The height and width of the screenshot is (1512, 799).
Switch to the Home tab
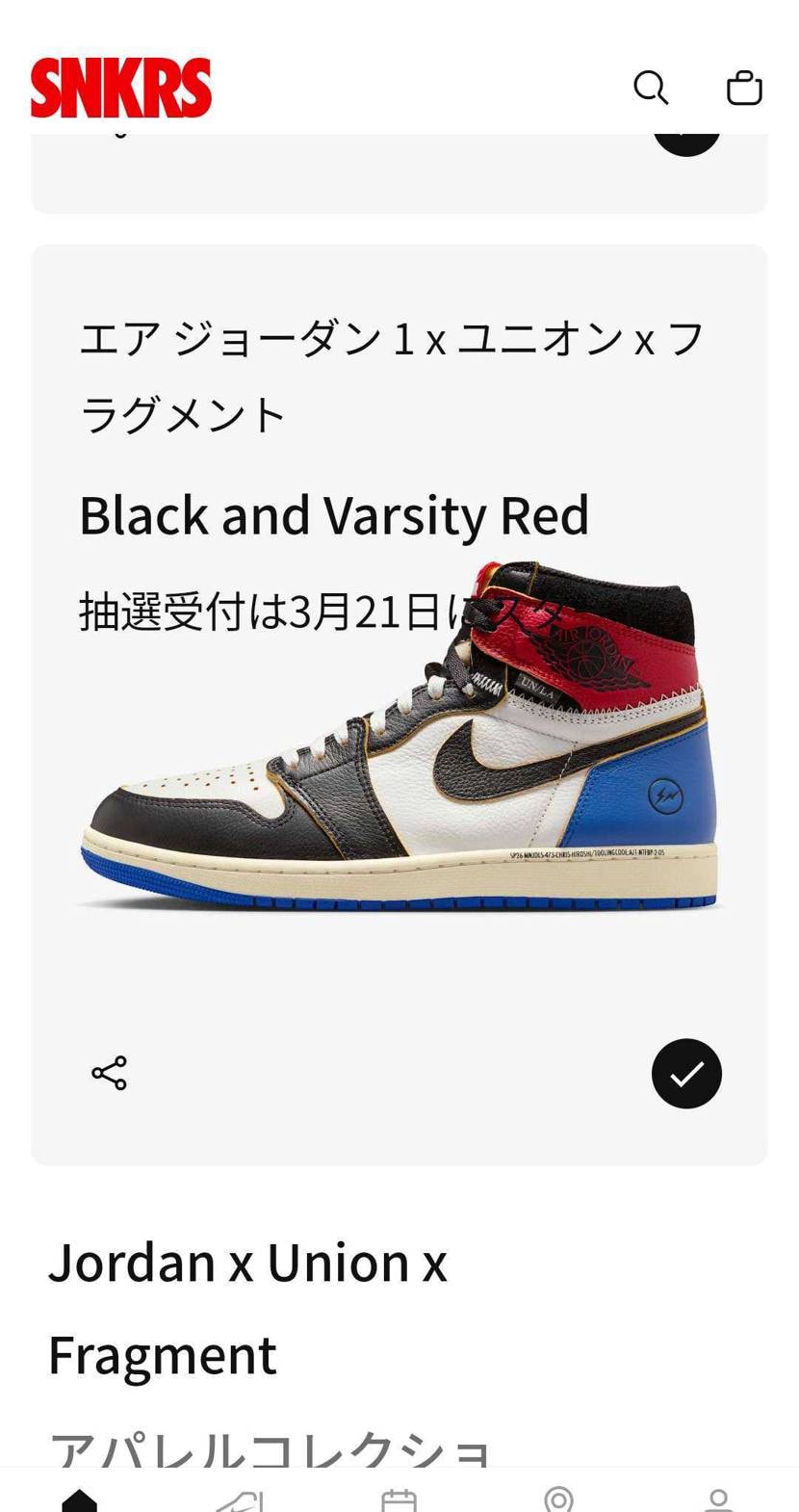pyautogui.click(x=80, y=1499)
